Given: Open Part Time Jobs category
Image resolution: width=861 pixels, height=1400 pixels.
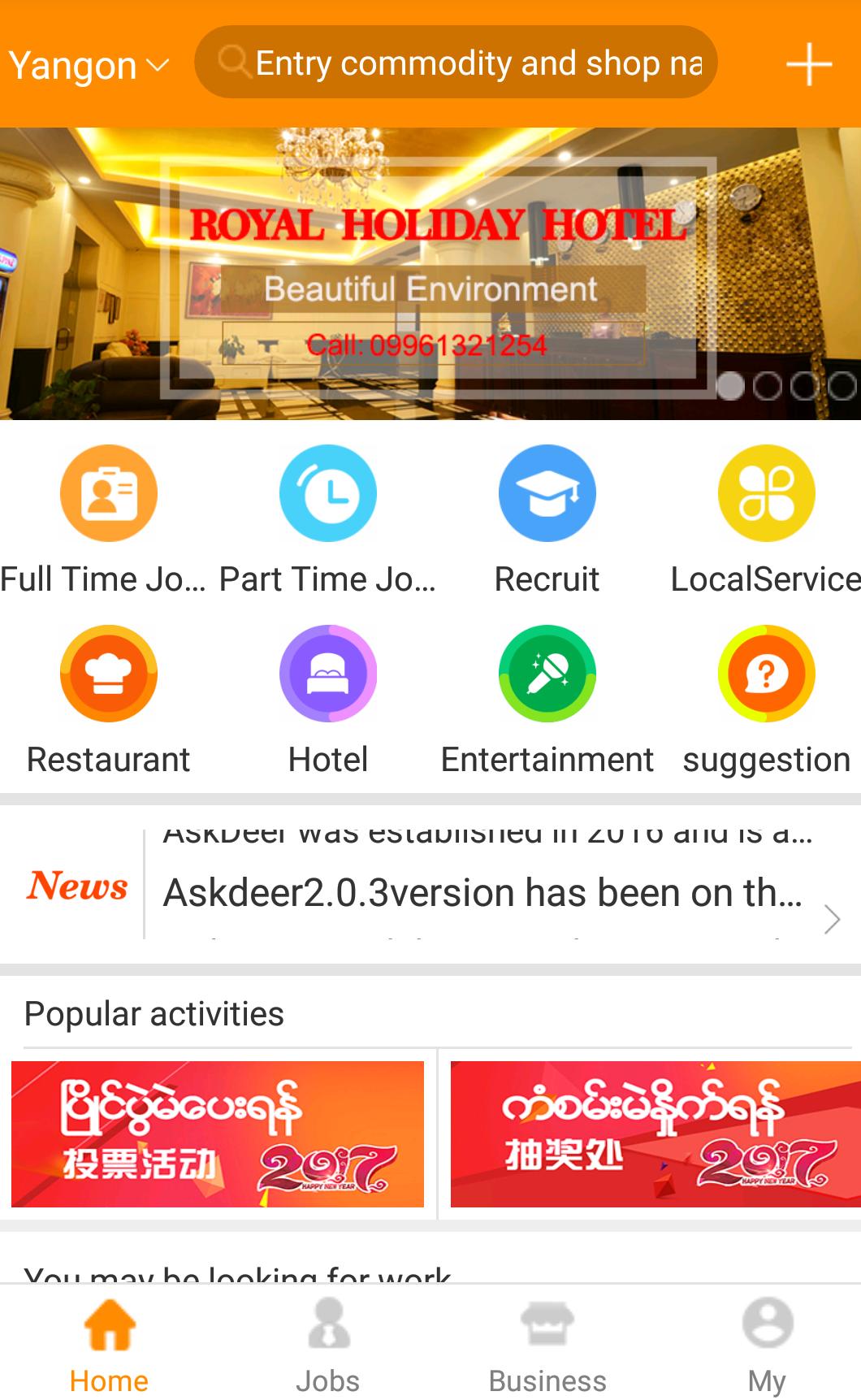Looking at the screenshot, I should pos(327,521).
